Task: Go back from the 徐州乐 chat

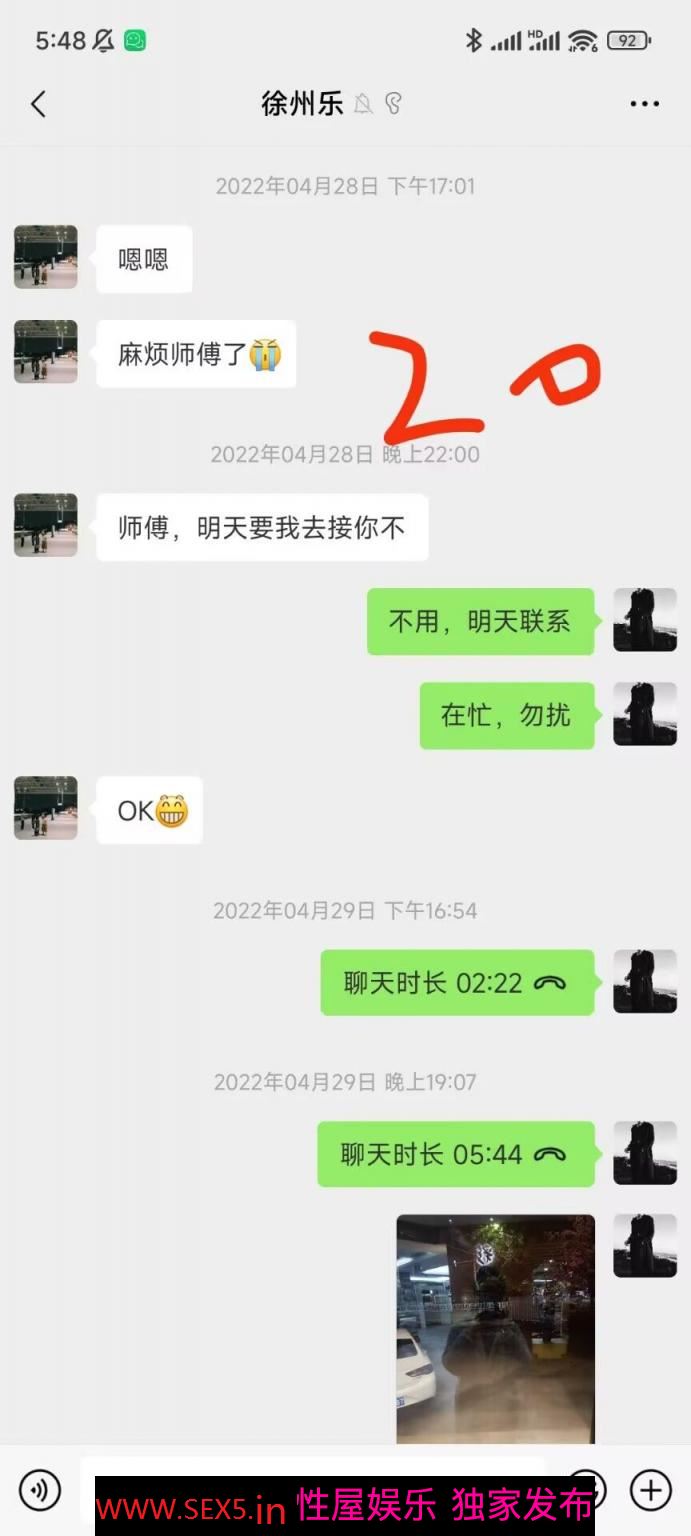Action: click(38, 103)
